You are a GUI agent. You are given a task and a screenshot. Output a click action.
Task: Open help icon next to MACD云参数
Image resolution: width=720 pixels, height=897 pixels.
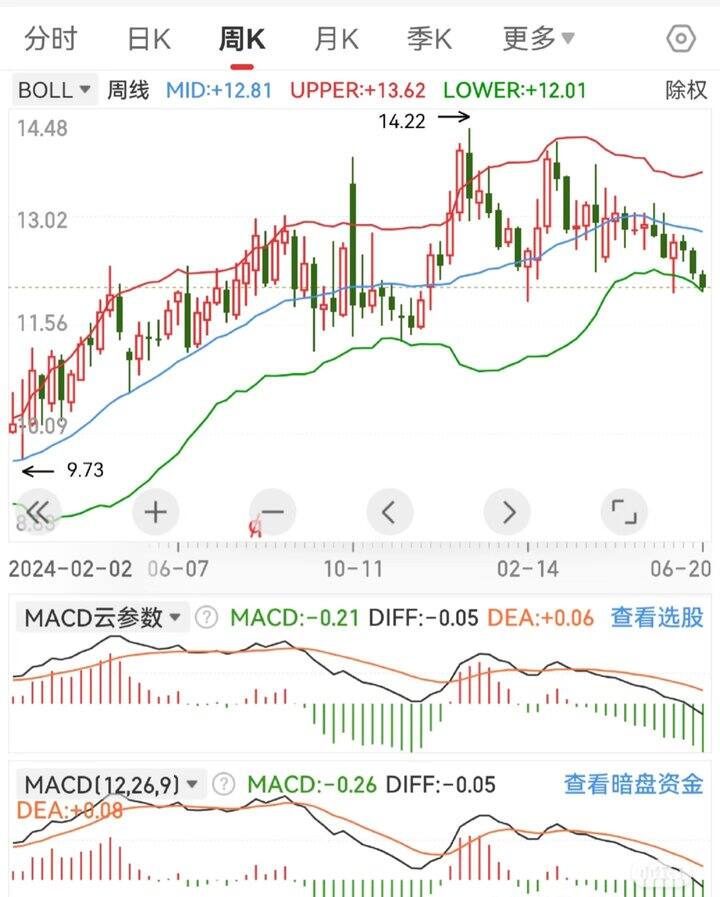pos(206,617)
